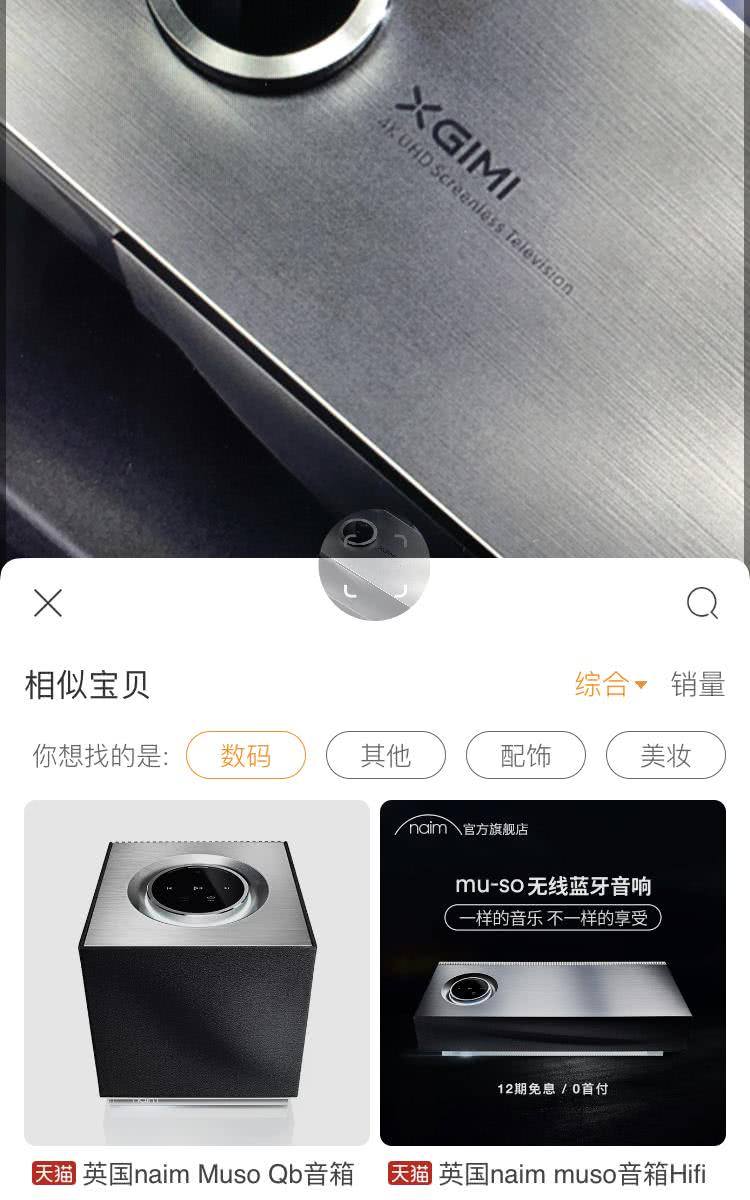Image resolution: width=750 pixels, height=1200 pixels.
Task: Select the 数码 category chip
Action: (246, 755)
